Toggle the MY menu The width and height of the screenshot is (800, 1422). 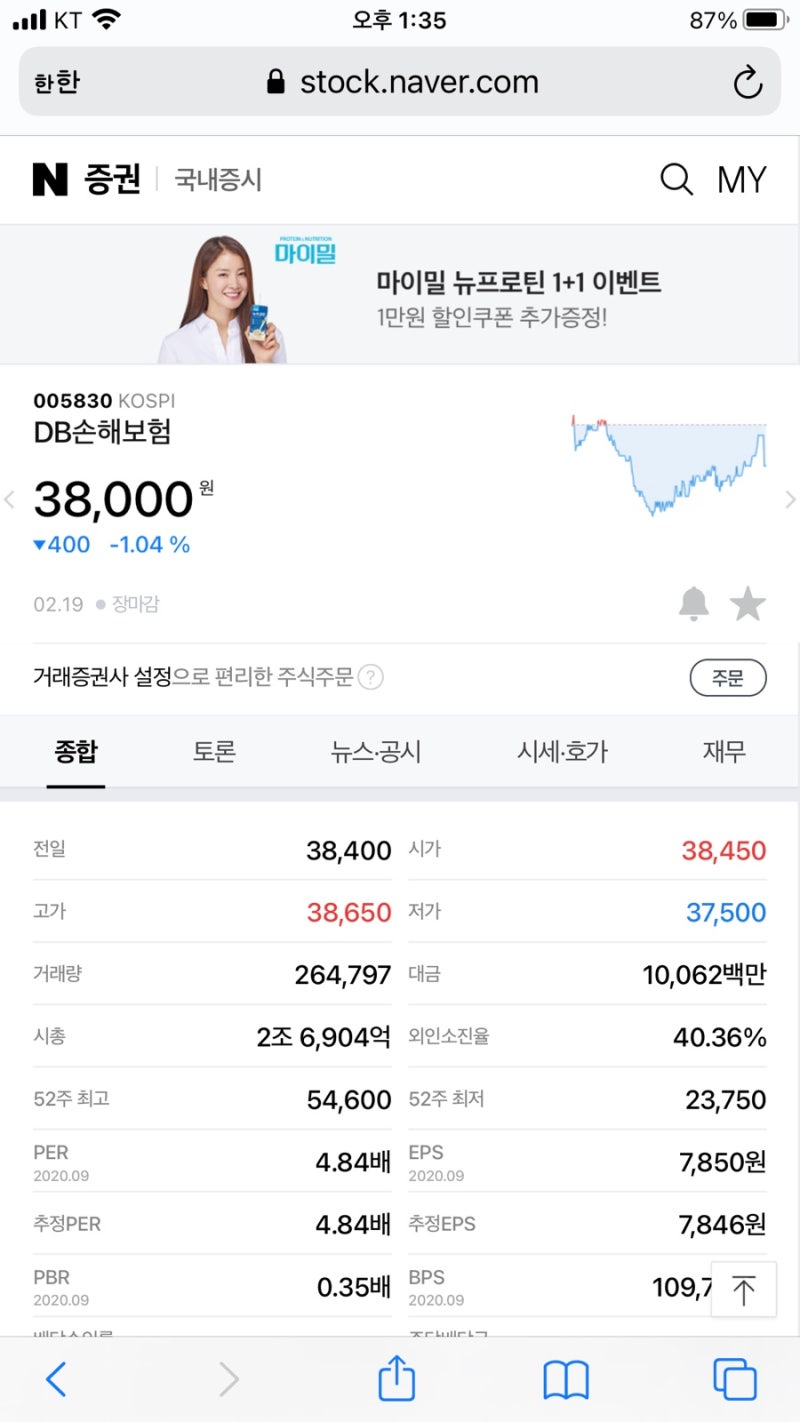pos(742,179)
